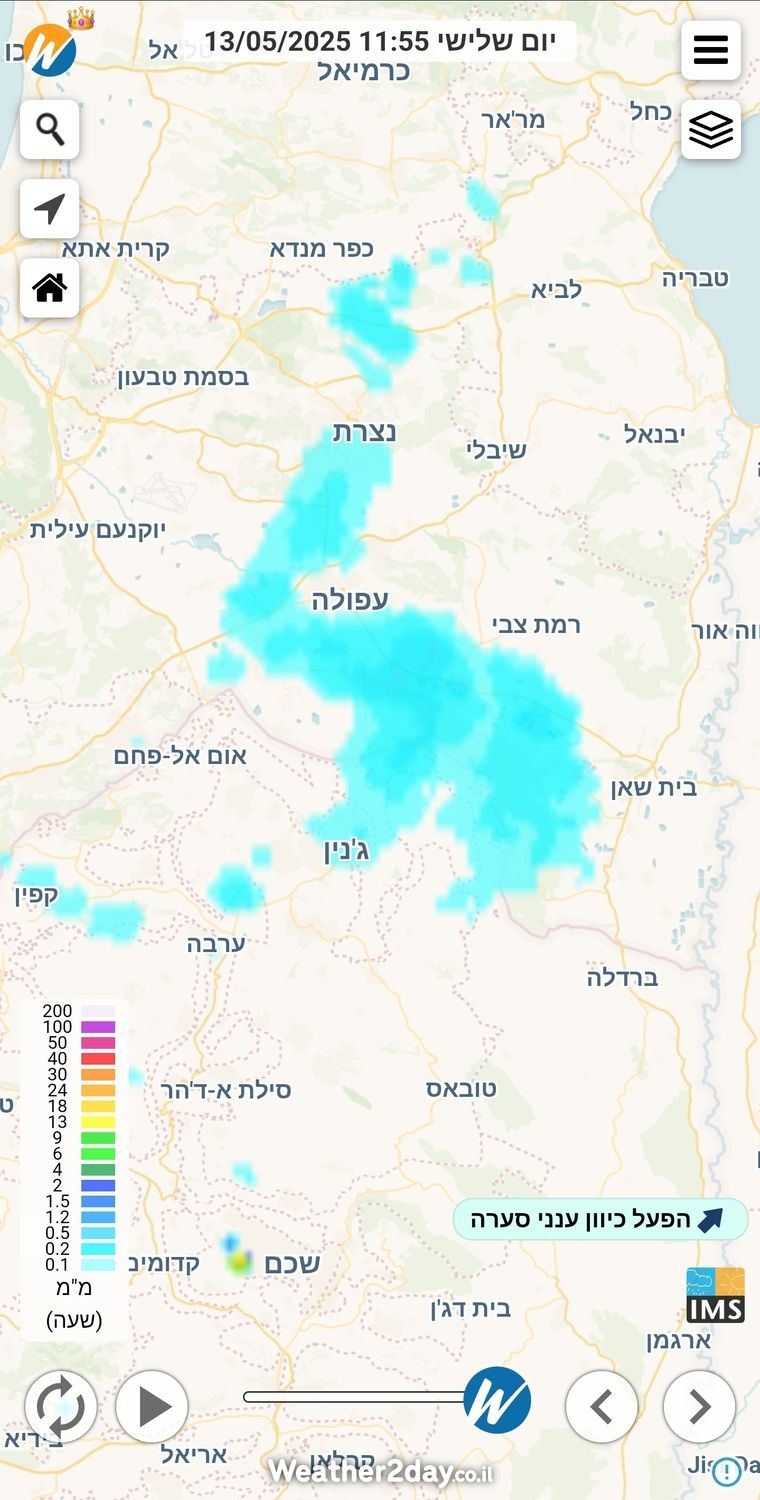Step to the previous radar frame

click(x=601, y=1407)
